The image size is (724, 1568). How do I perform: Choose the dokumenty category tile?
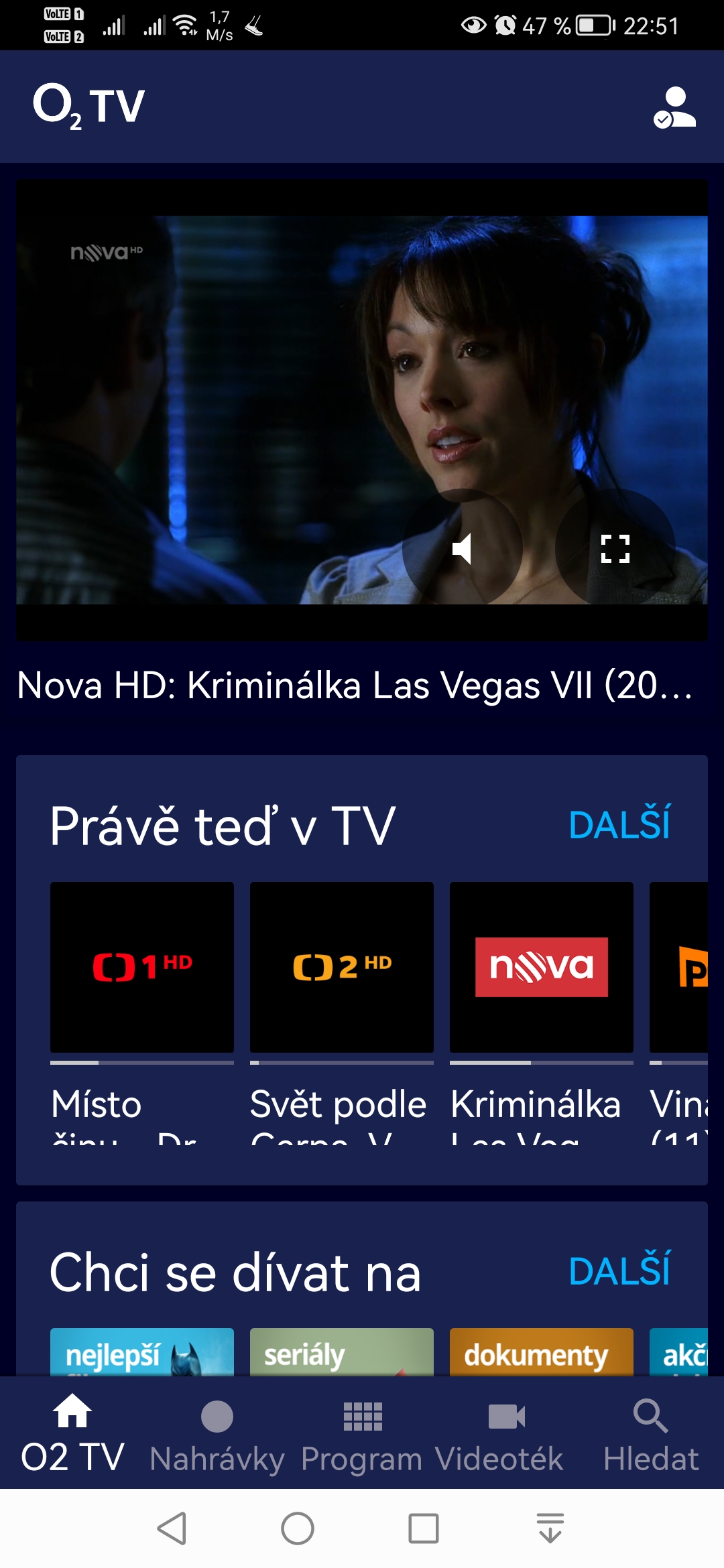[x=542, y=1352]
